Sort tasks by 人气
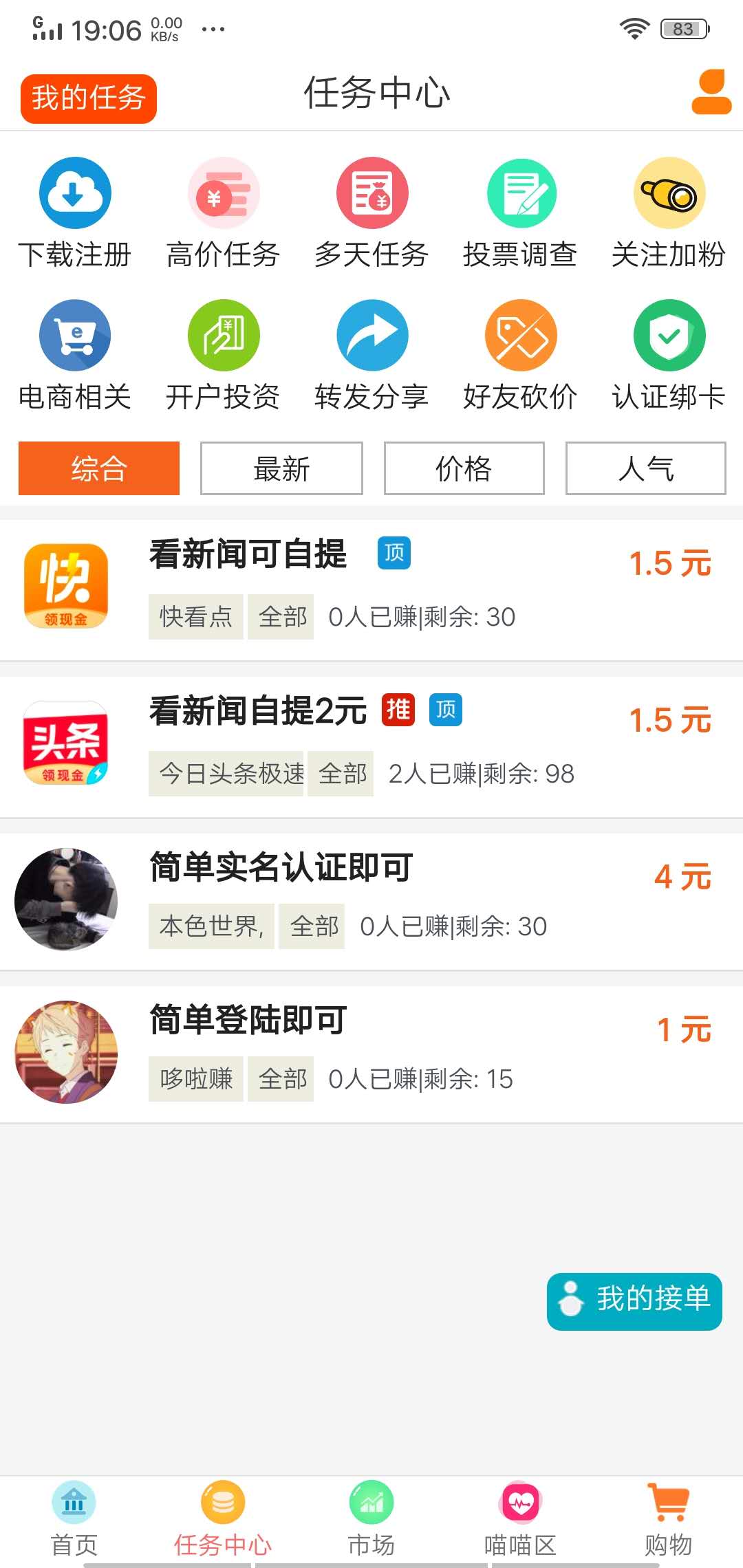Screen dimensions: 743x1568 click(x=645, y=468)
